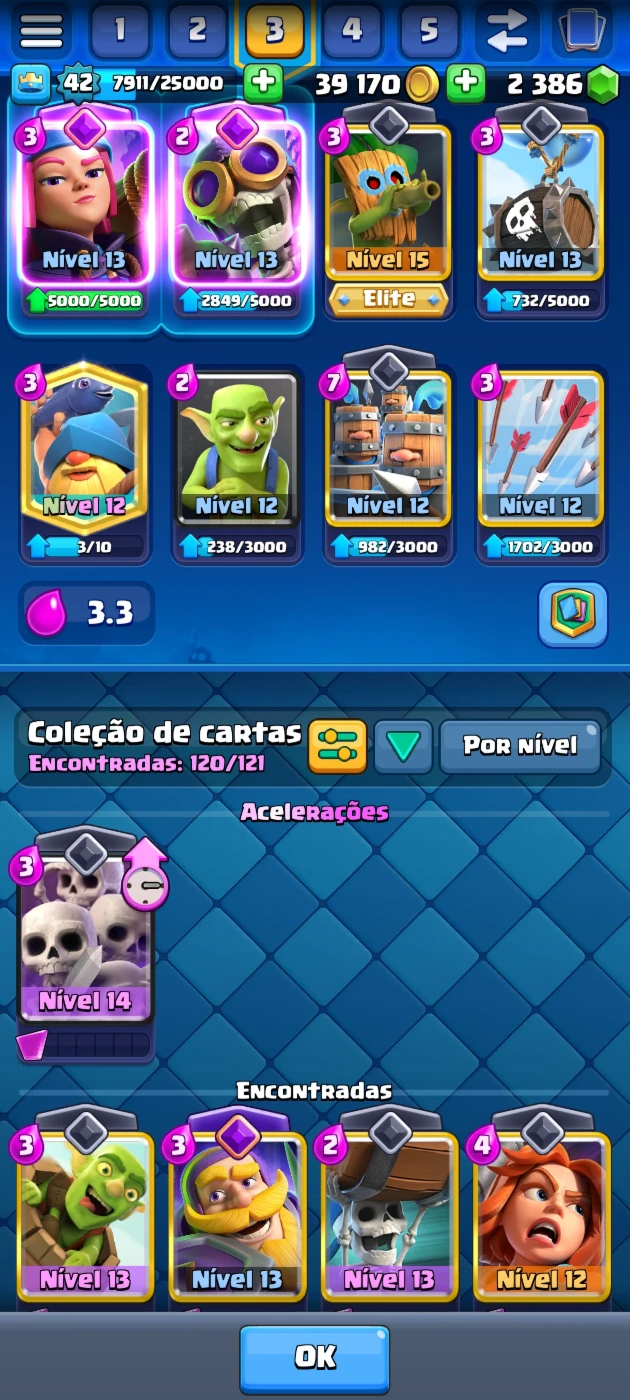Switch to deck slot 1
630x1400 pixels.
(x=119, y=32)
